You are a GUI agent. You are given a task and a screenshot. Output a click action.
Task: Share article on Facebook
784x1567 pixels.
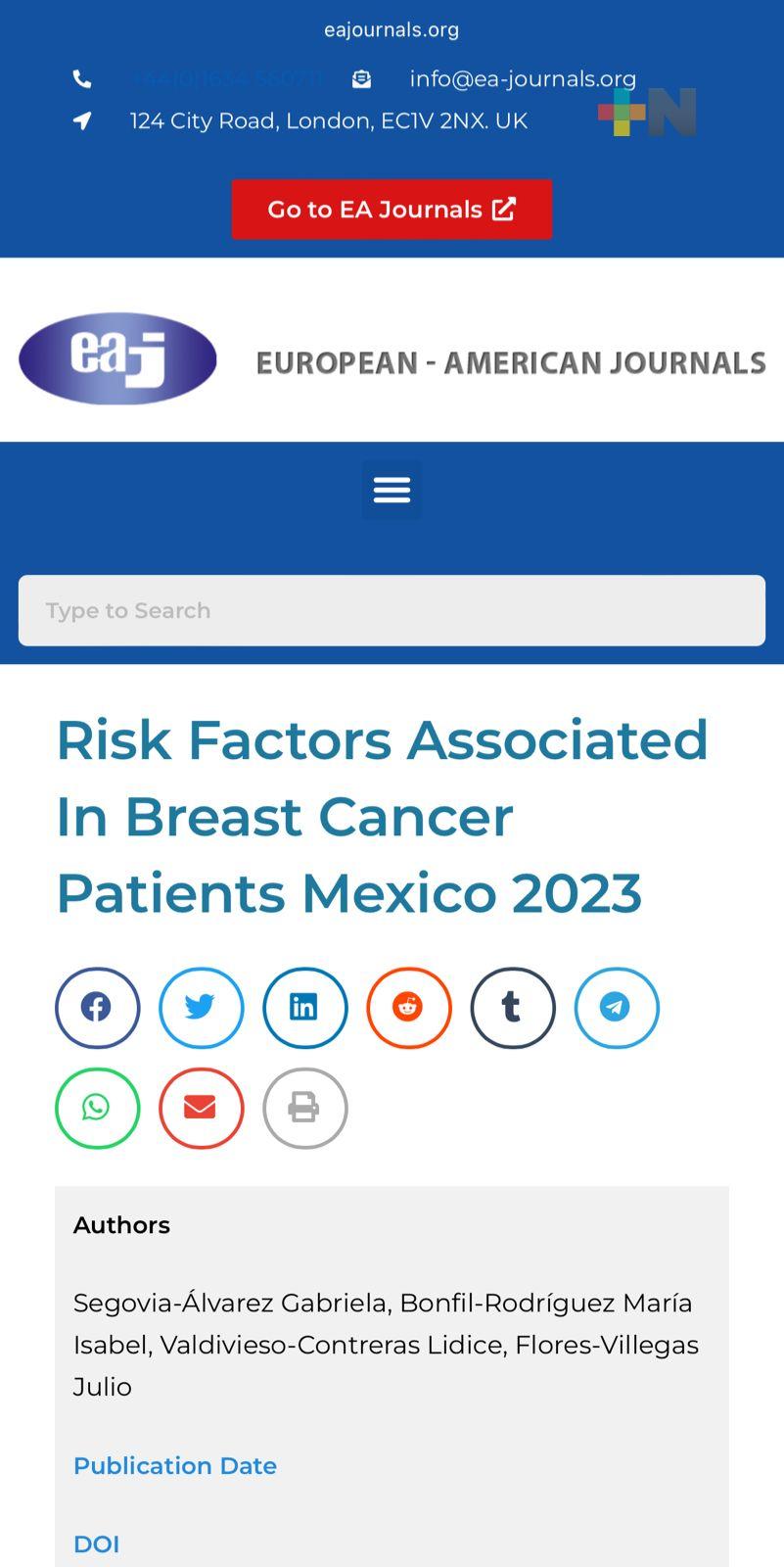97,1008
